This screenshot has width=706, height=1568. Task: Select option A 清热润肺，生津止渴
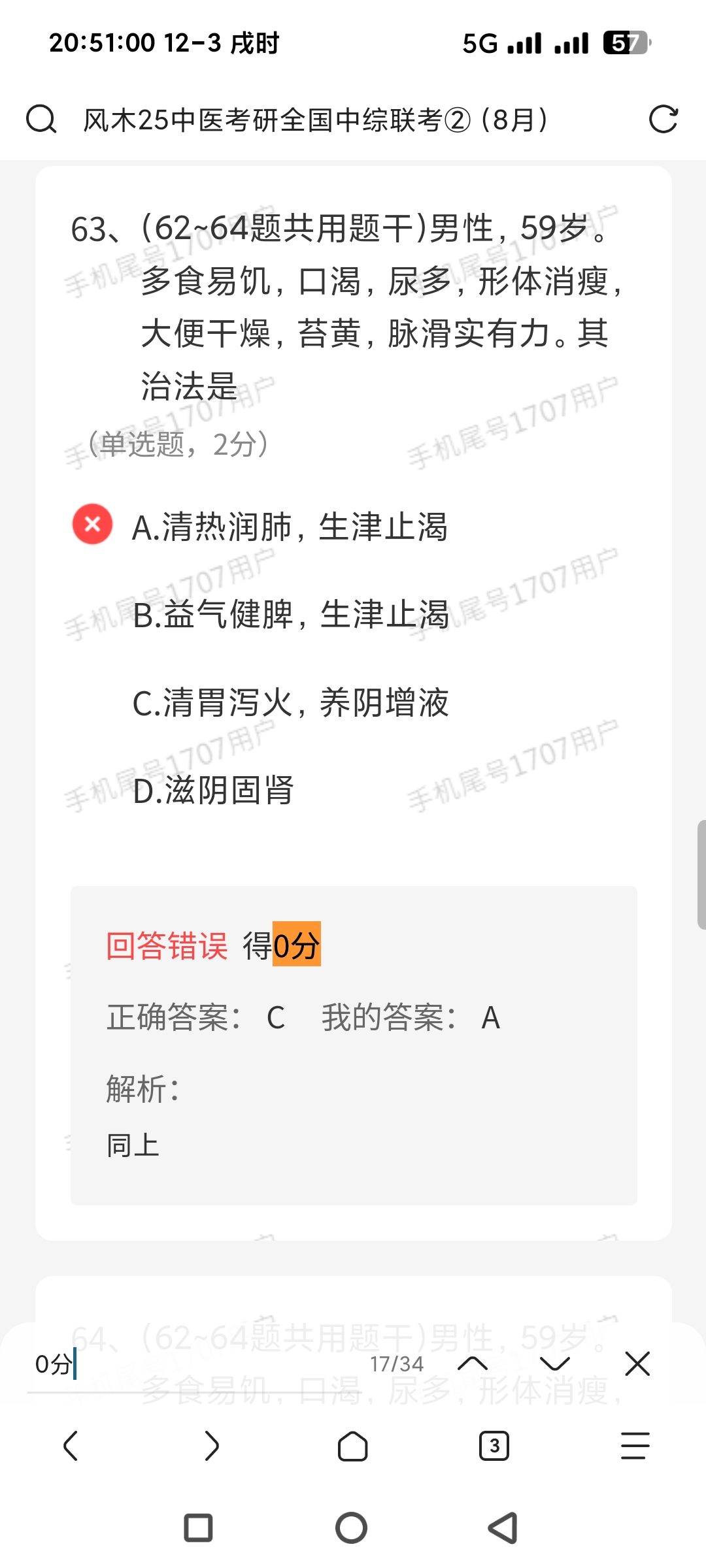click(290, 527)
